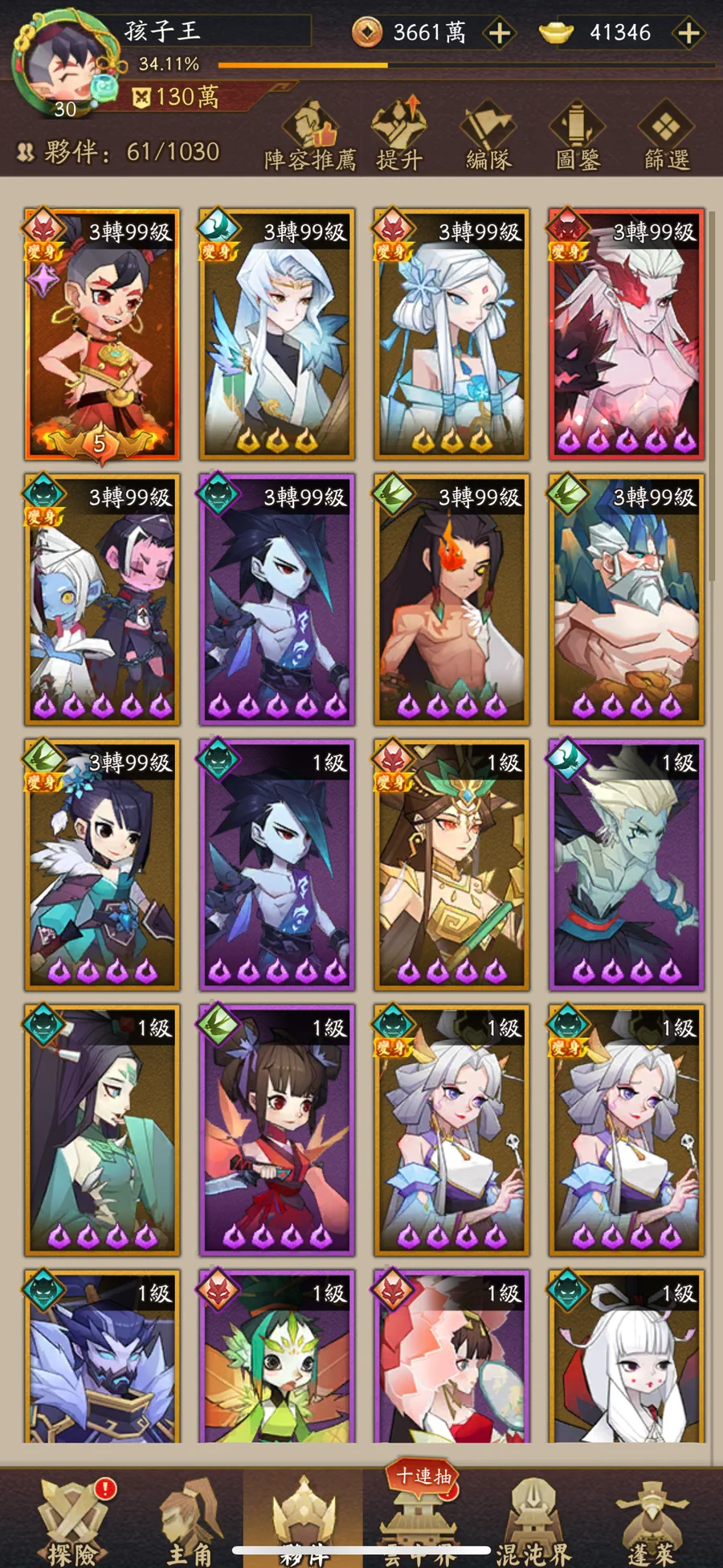Open the white-bearded muscular elder card

(x=627, y=599)
